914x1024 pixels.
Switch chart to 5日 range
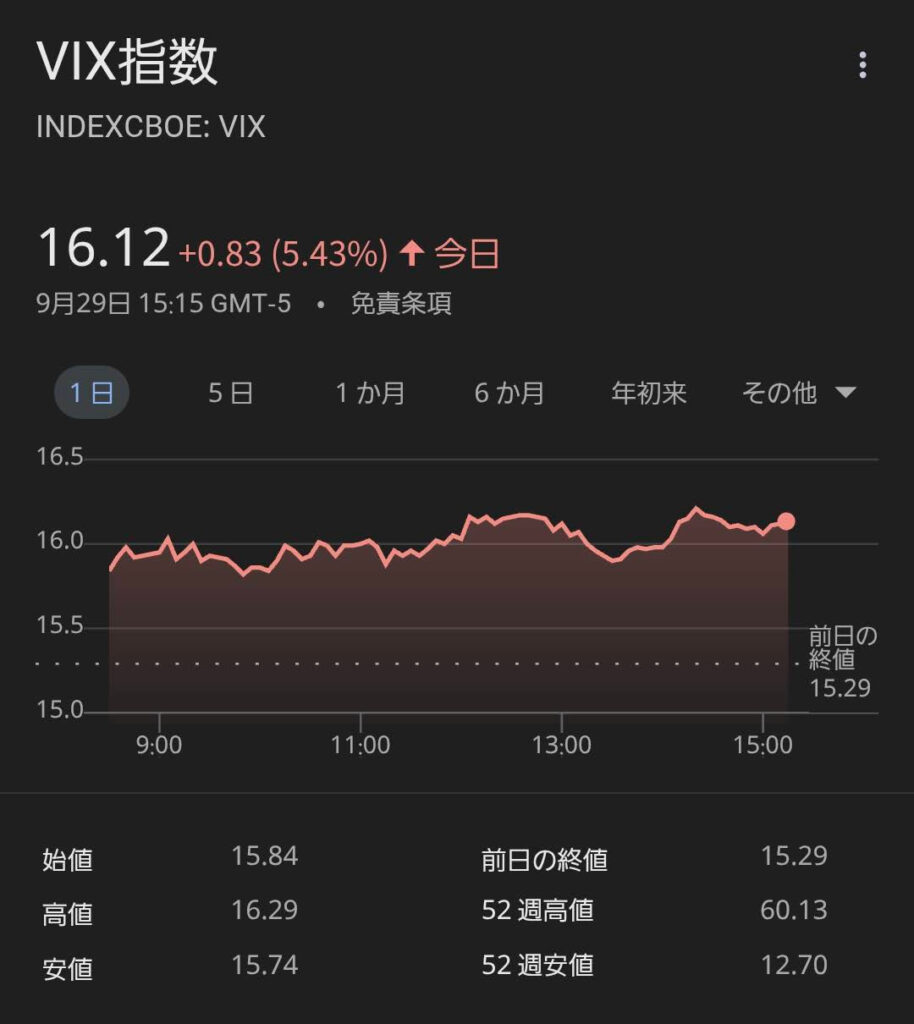point(230,393)
